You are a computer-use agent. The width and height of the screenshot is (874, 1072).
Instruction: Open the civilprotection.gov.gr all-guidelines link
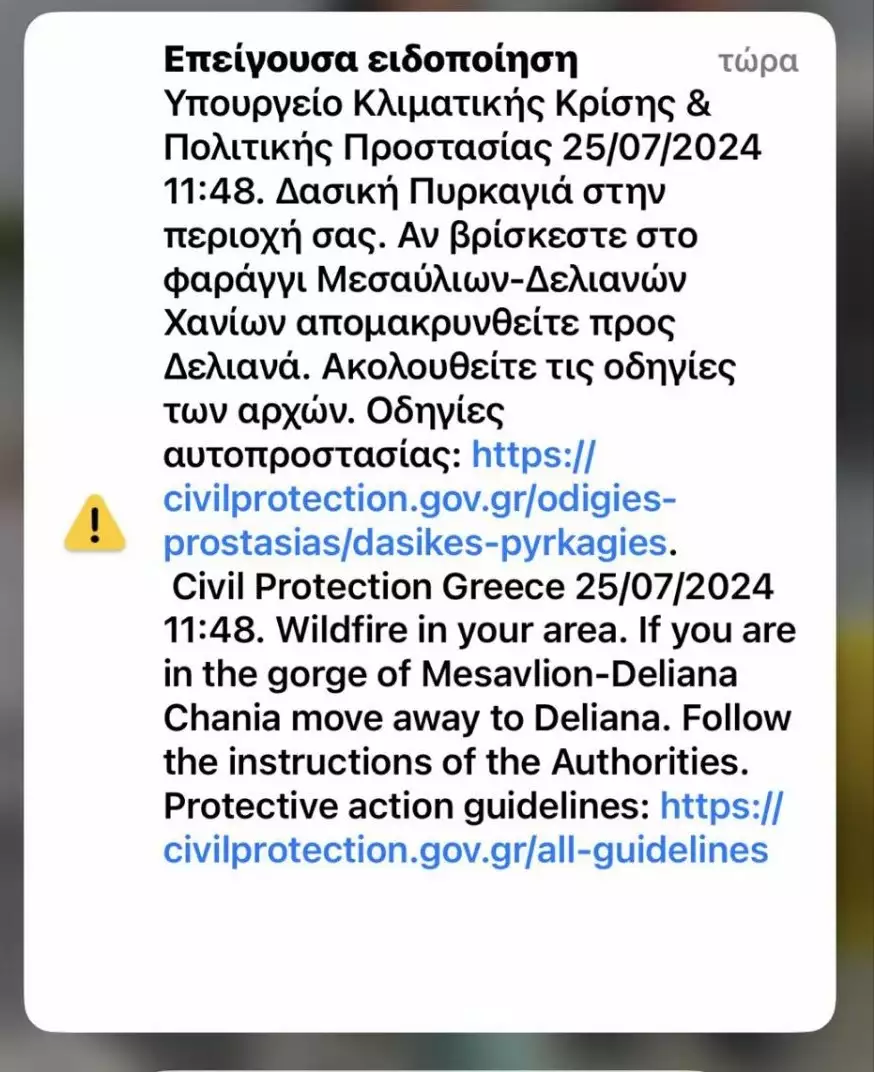[x=465, y=850]
